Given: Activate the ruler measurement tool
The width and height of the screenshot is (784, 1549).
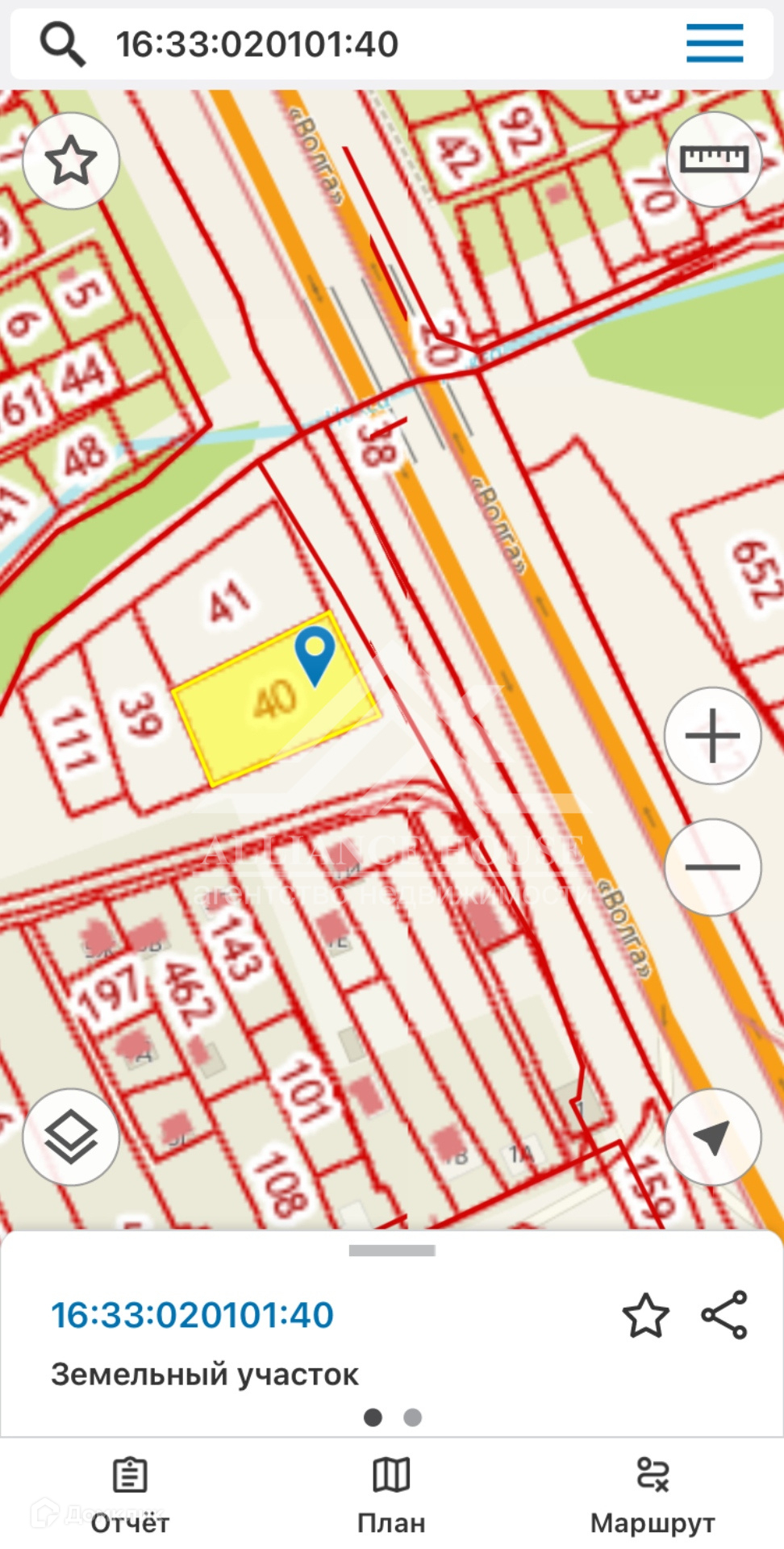Looking at the screenshot, I should tap(714, 159).
